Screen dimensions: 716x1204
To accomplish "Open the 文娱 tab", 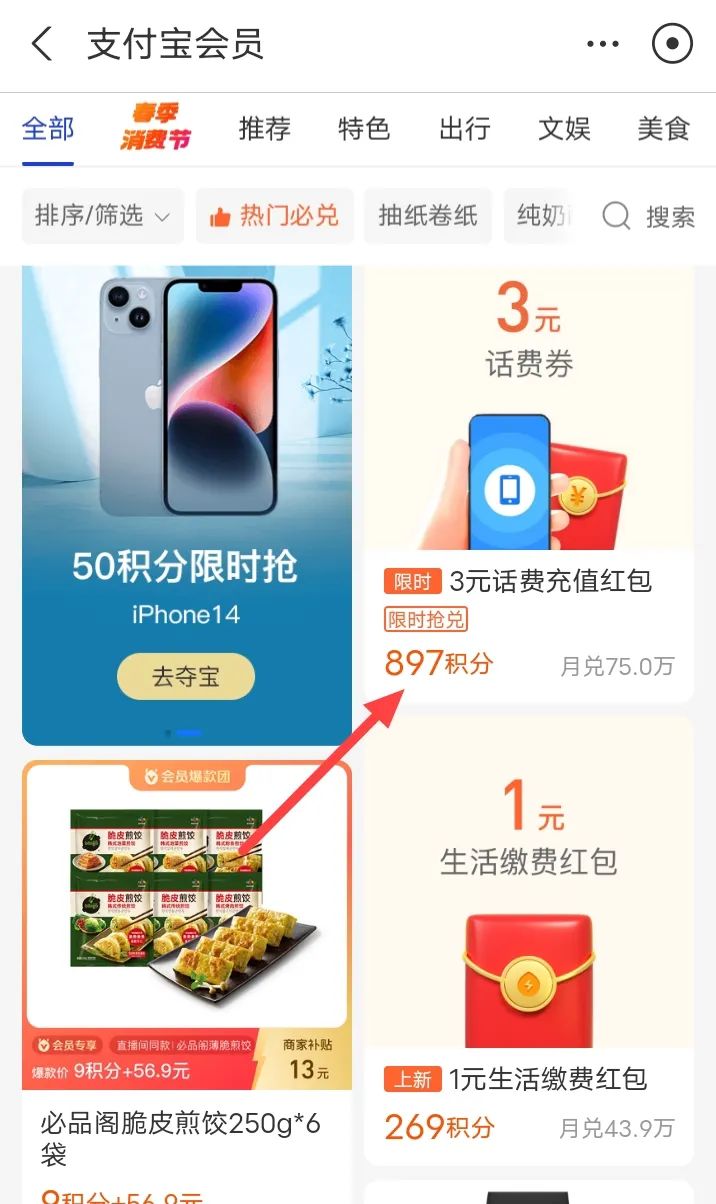I will point(564,129).
